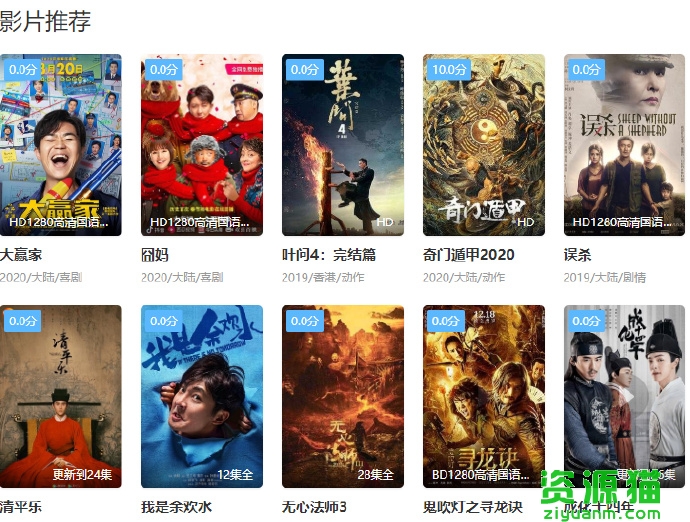Select the movie 奇门遁甲2020
This screenshot has width=690, height=522.
484,145
